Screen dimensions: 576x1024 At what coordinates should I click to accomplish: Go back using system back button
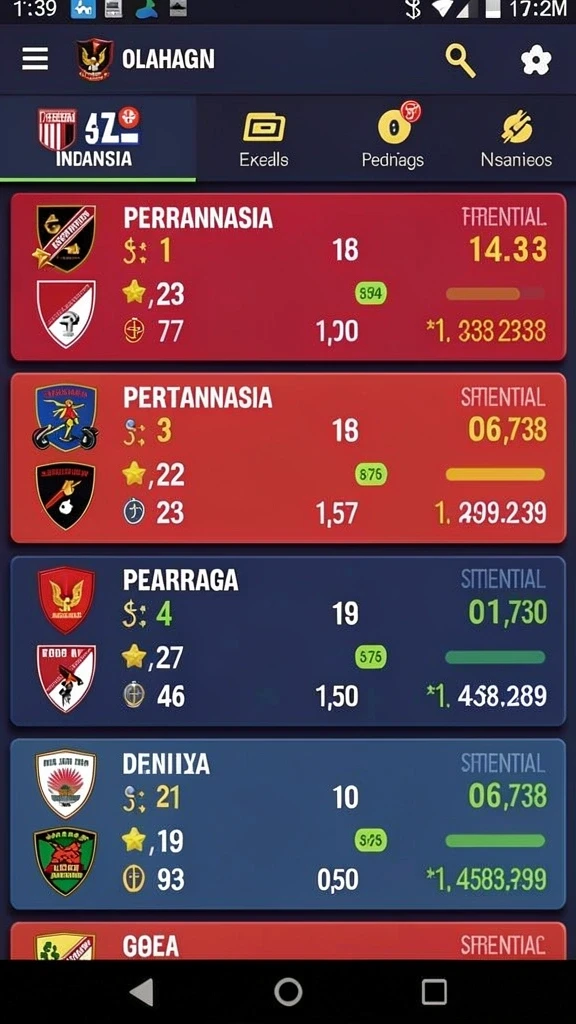142,992
